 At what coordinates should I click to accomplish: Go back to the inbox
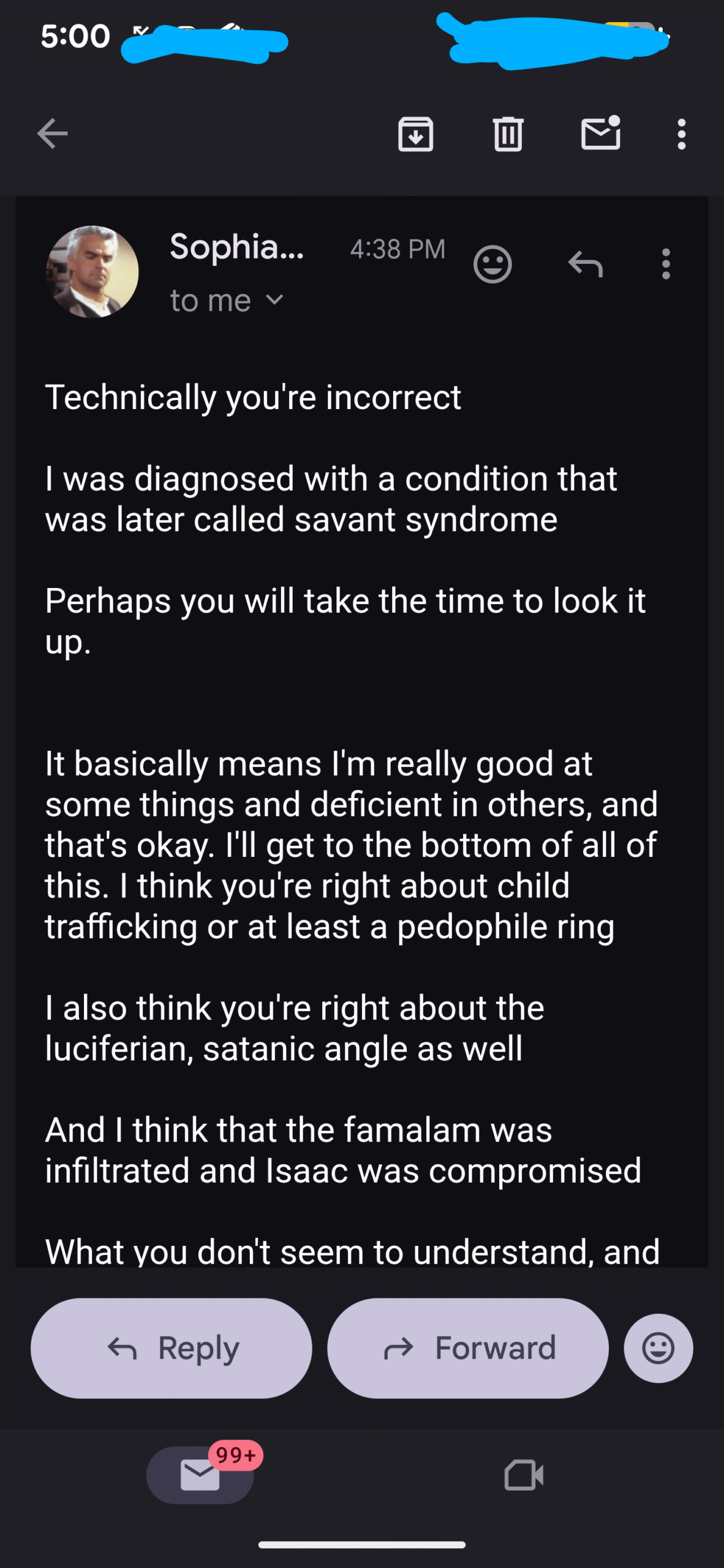(52, 134)
